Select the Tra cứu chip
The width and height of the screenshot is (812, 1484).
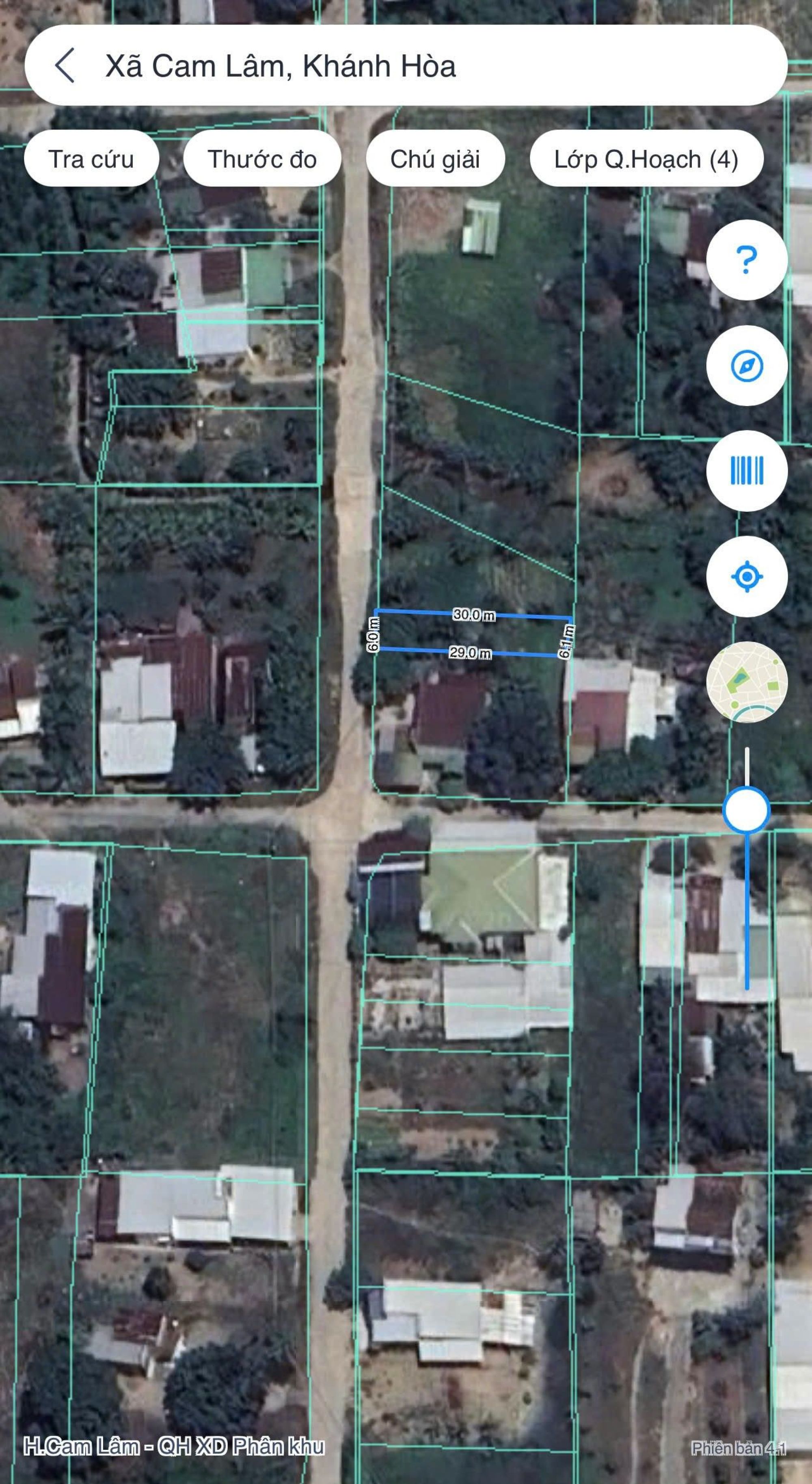91,159
